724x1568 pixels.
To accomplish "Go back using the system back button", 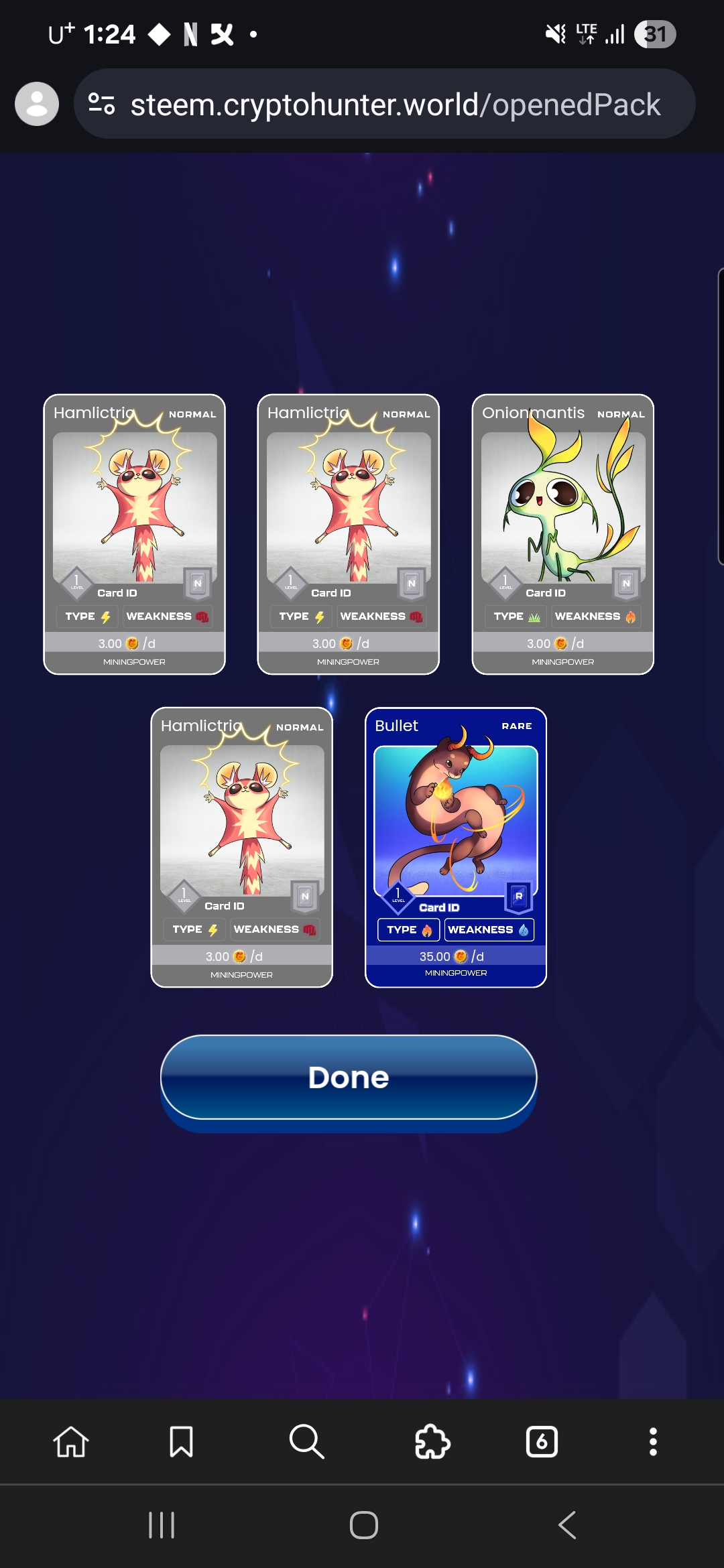I will coord(567,1525).
